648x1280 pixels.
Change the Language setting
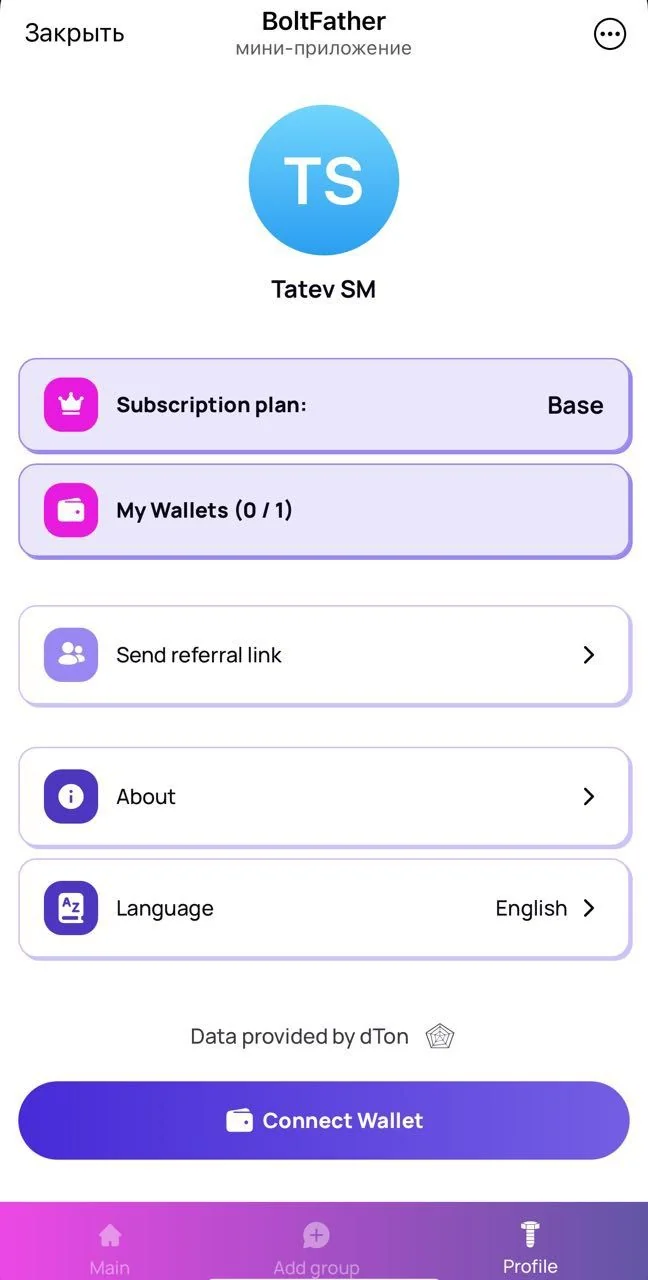(324, 908)
